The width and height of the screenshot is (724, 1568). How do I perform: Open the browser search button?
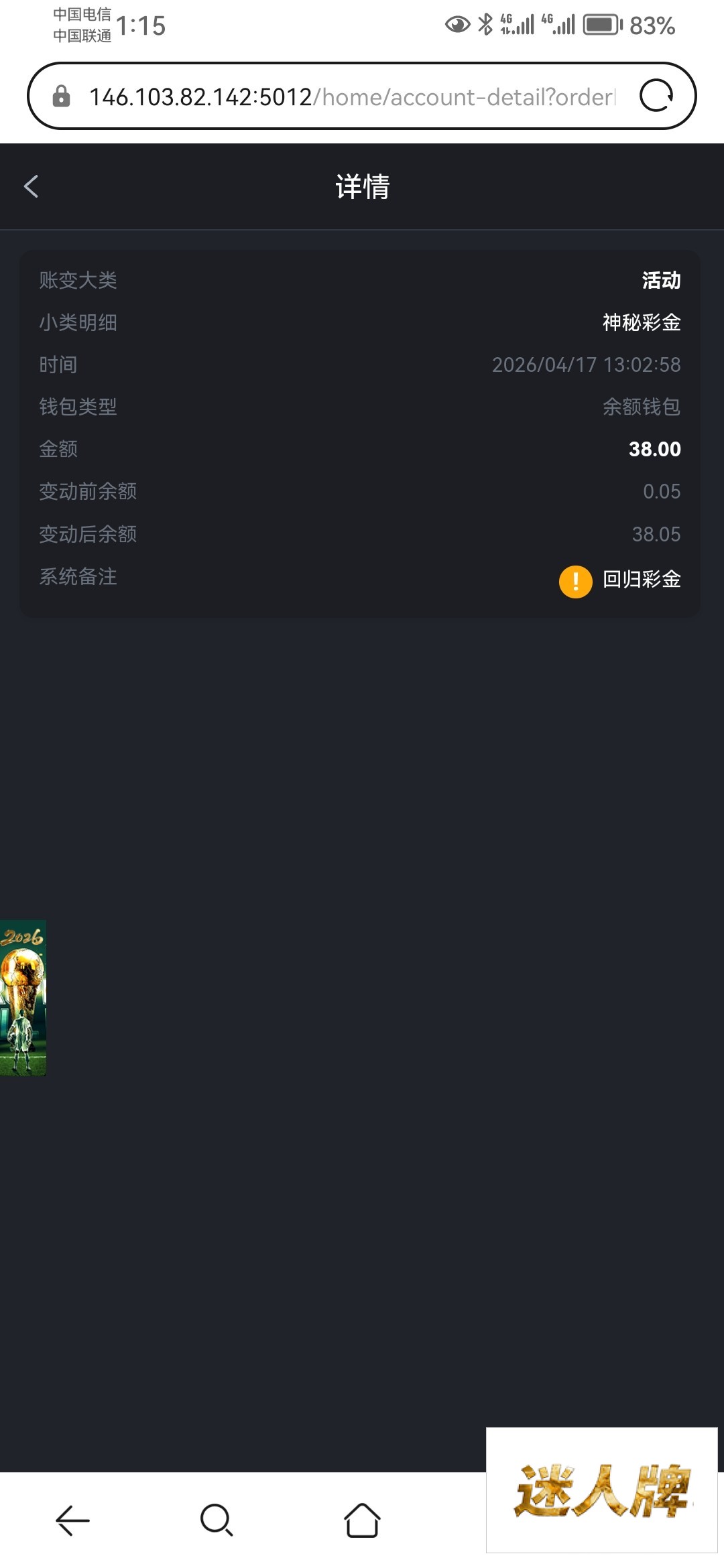tap(217, 1520)
